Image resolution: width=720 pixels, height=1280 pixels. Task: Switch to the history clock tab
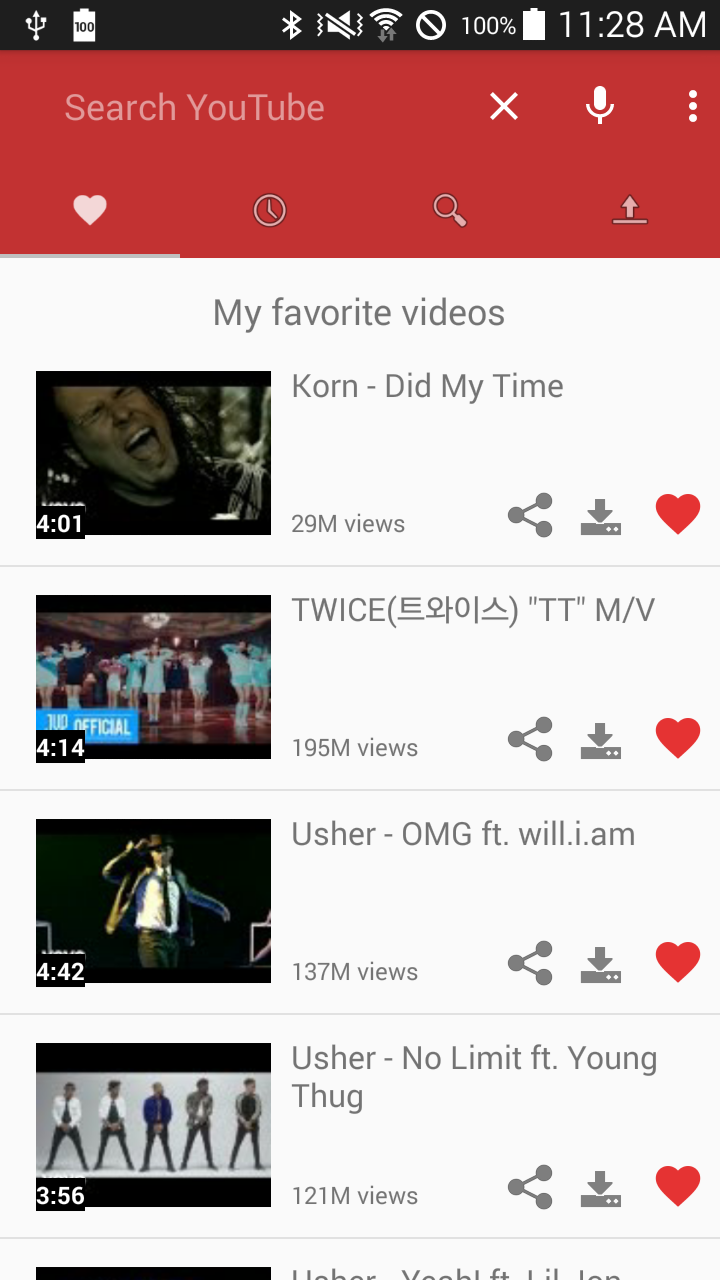(x=270, y=210)
